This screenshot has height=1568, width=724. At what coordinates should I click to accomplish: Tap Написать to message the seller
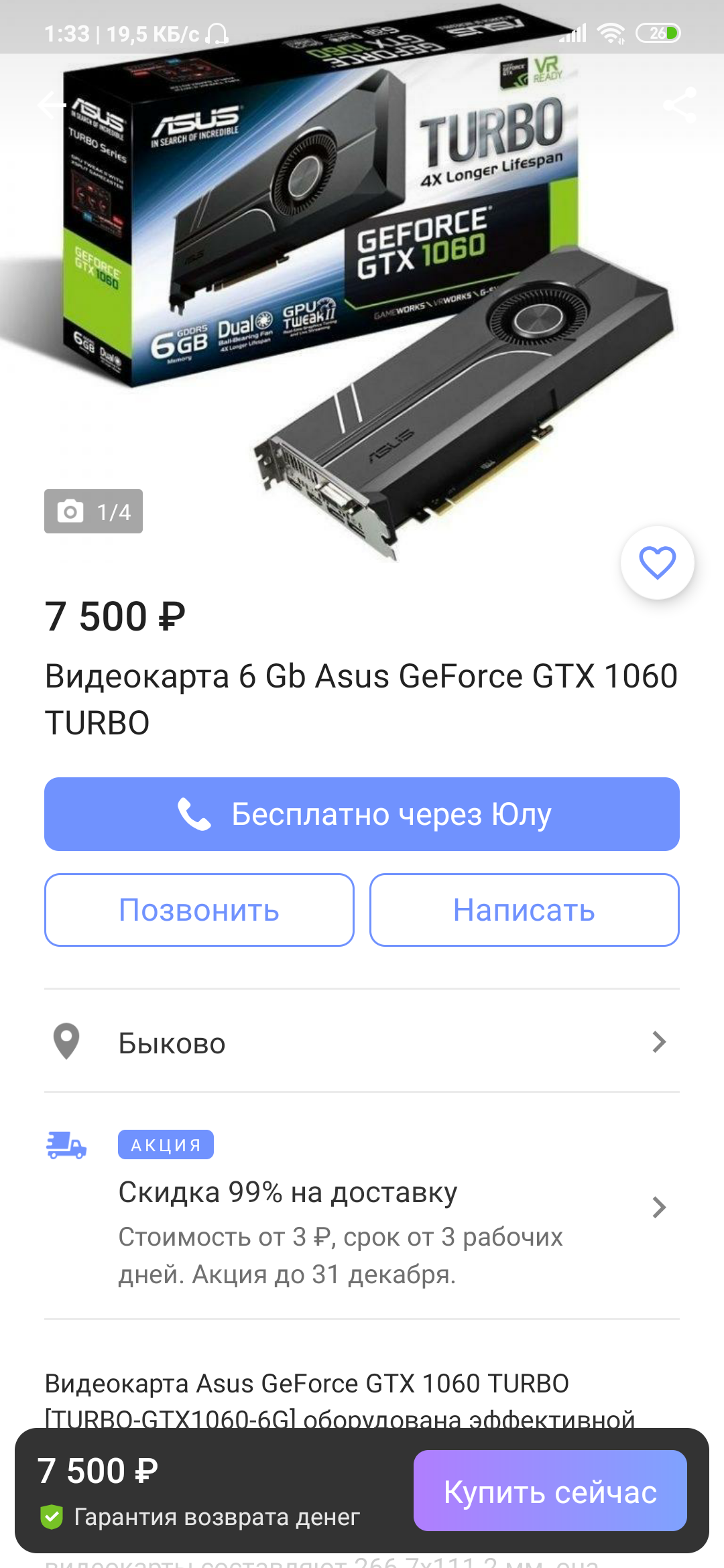pyautogui.click(x=524, y=910)
